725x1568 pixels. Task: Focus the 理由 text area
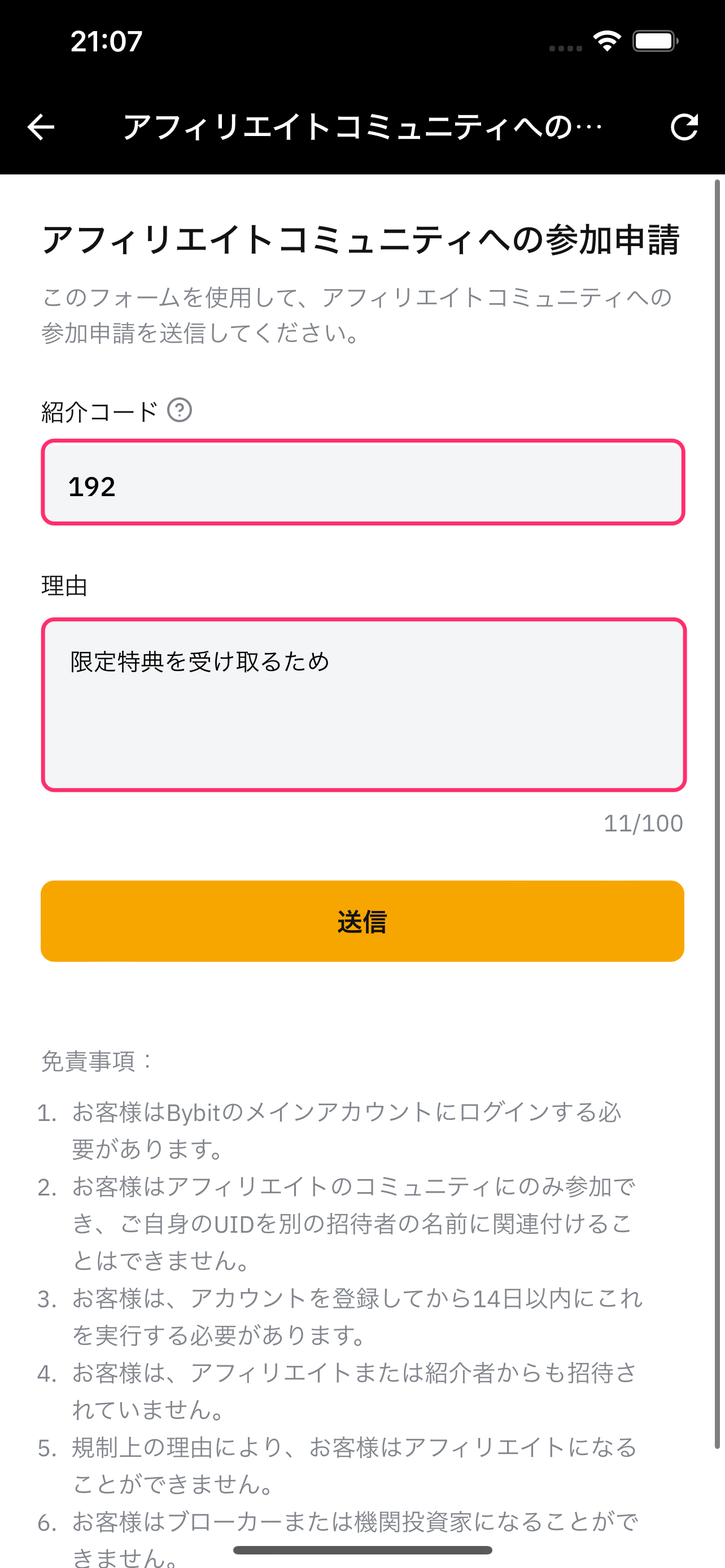364,705
